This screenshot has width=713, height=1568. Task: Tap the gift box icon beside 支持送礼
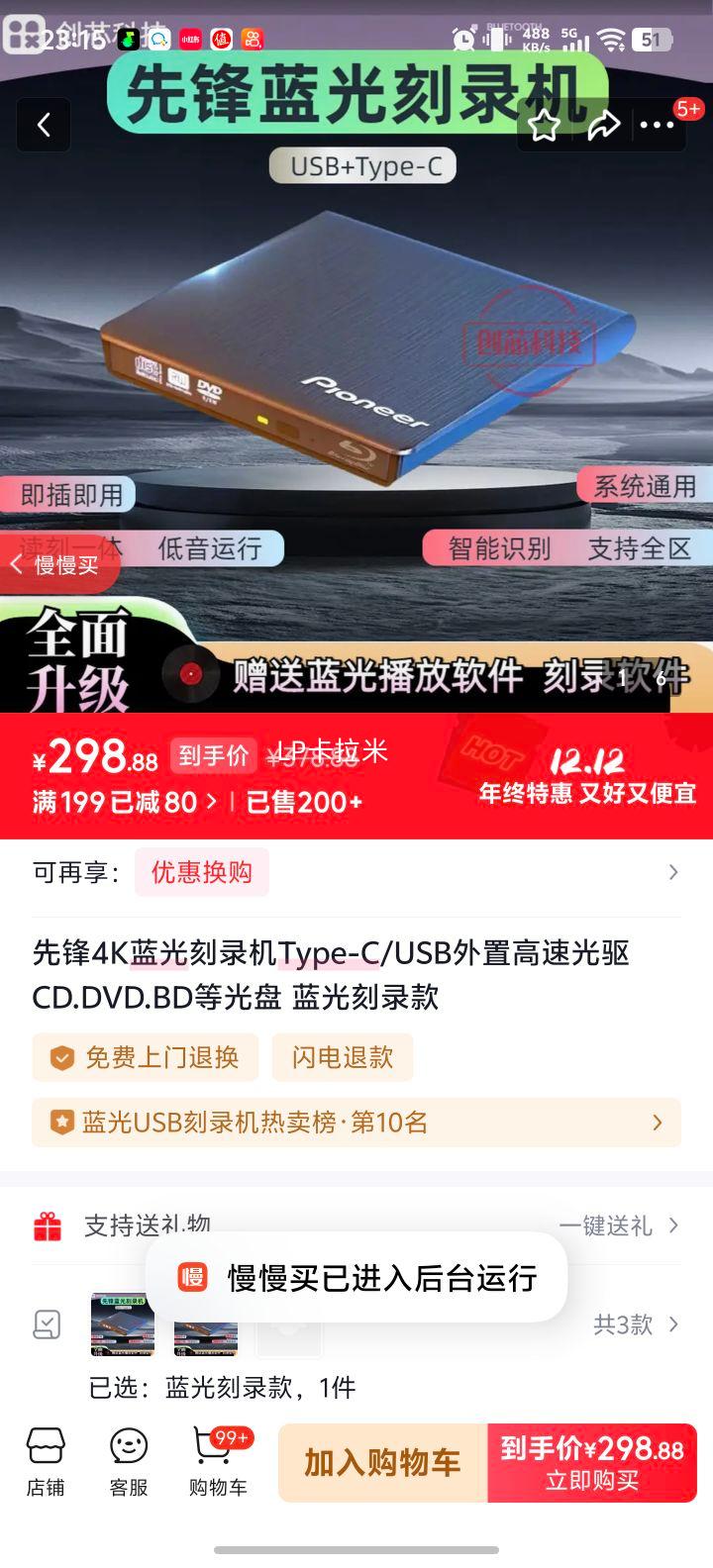tap(47, 1225)
